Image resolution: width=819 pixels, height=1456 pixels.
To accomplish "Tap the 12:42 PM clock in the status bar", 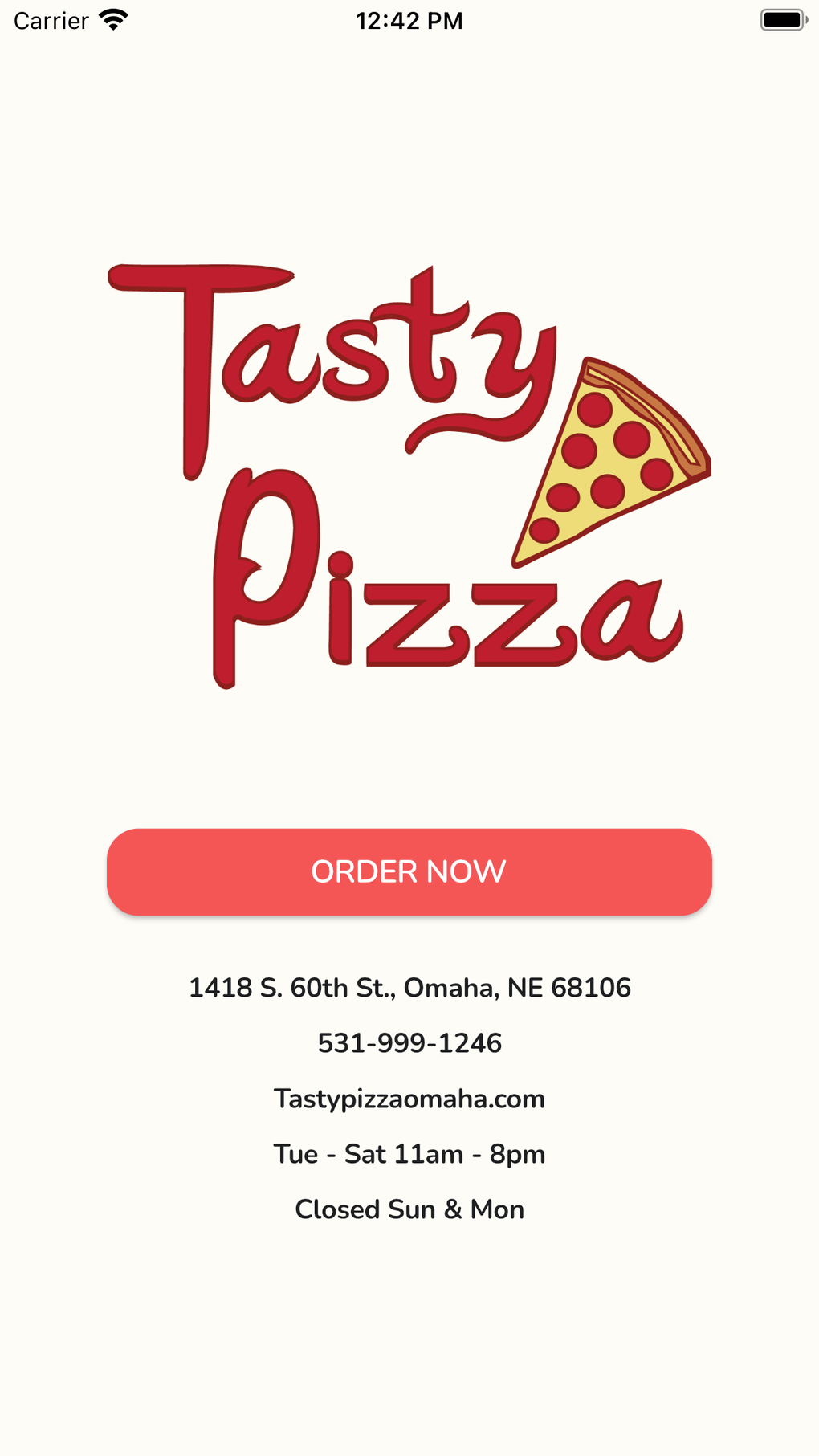I will pos(410,20).
